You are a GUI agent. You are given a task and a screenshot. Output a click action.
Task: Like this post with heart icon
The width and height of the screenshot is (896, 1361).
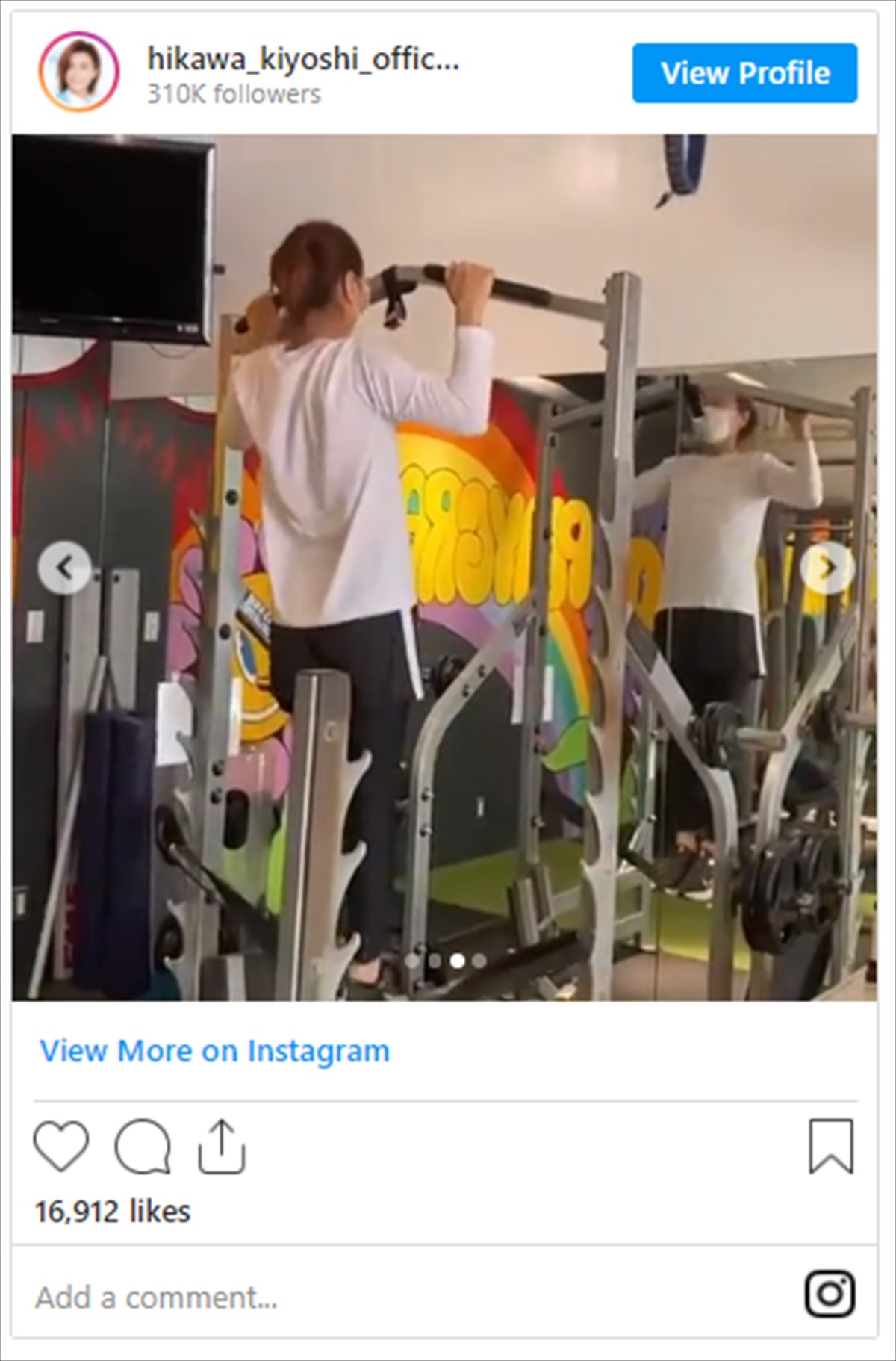(x=61, y=1146)
